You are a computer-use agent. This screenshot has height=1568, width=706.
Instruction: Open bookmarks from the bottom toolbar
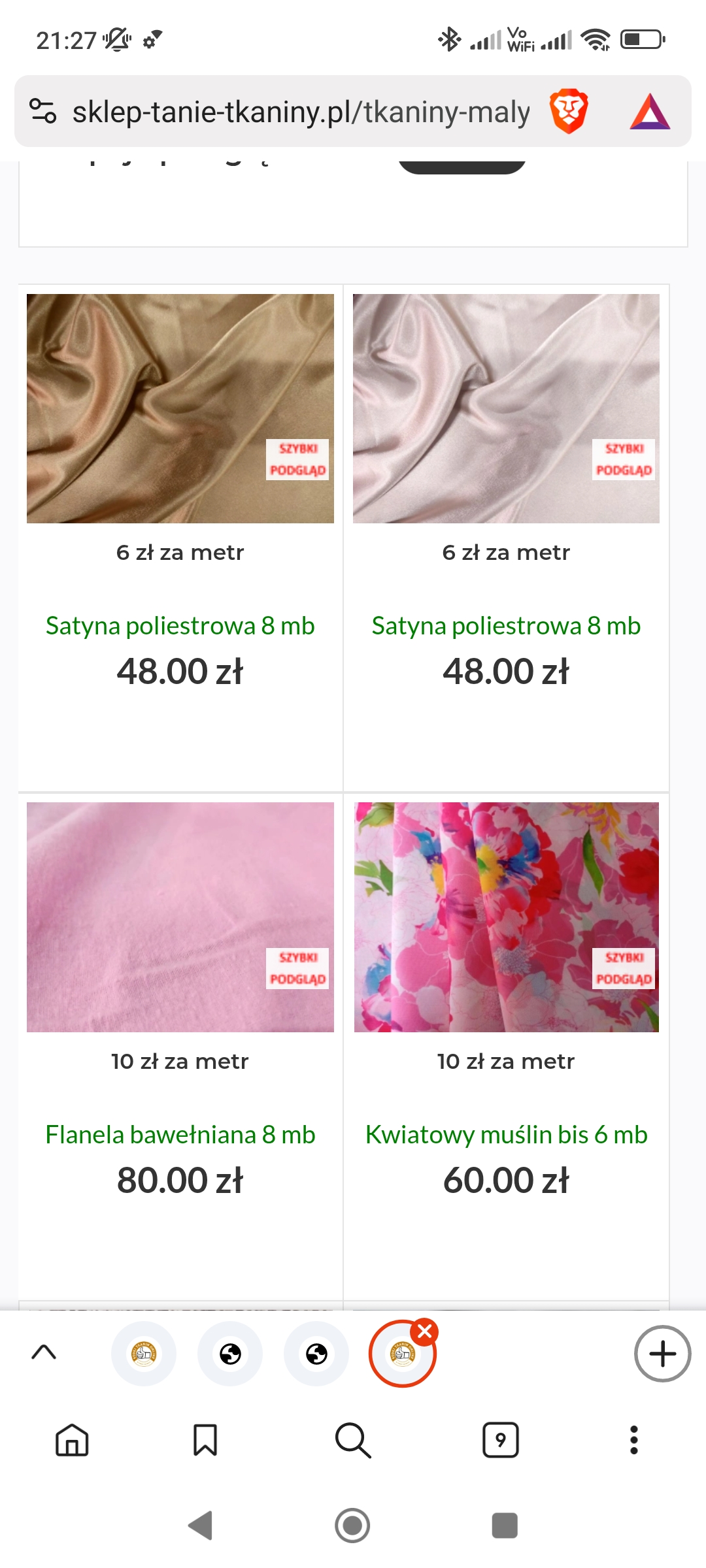pyautogui.click(x=205, y=1440)
